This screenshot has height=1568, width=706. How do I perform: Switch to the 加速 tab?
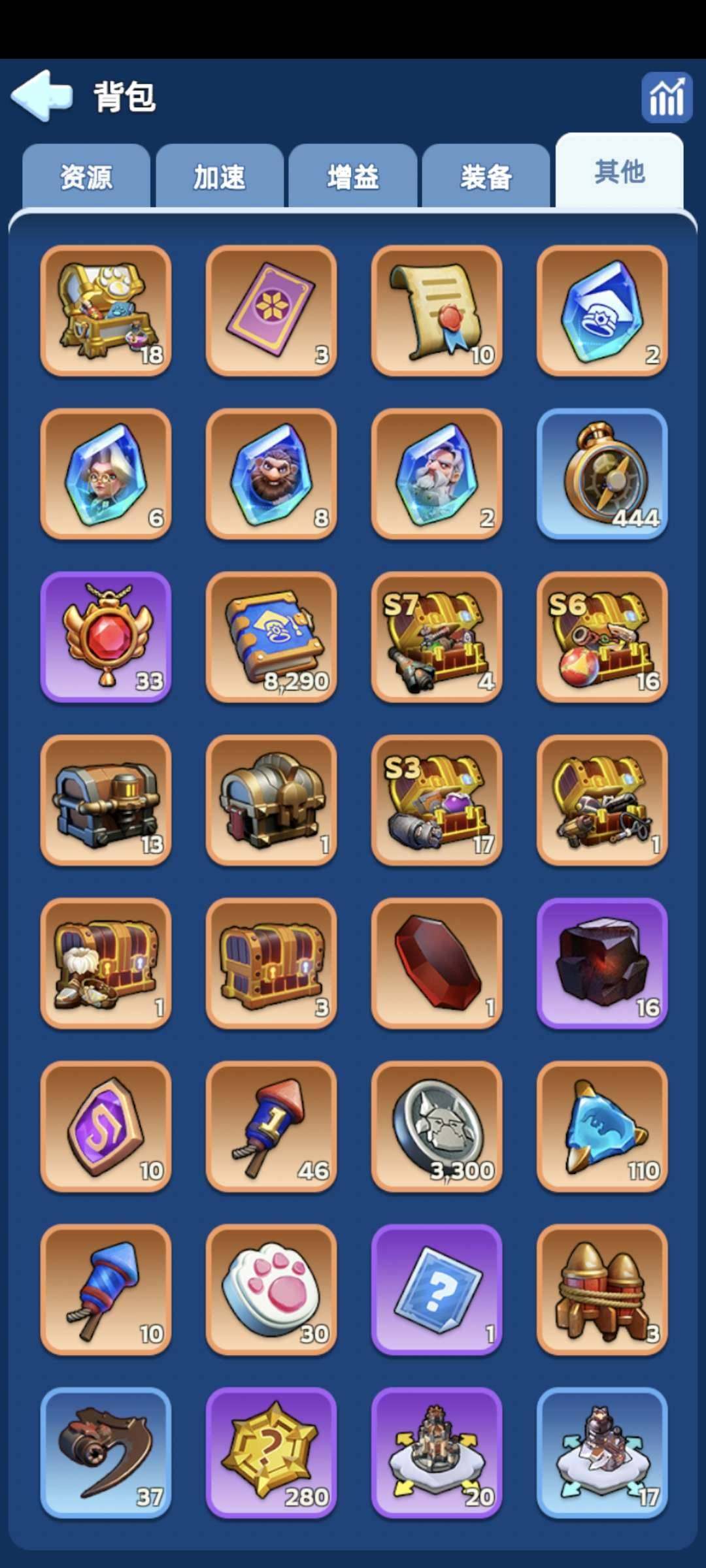[220, 177]
